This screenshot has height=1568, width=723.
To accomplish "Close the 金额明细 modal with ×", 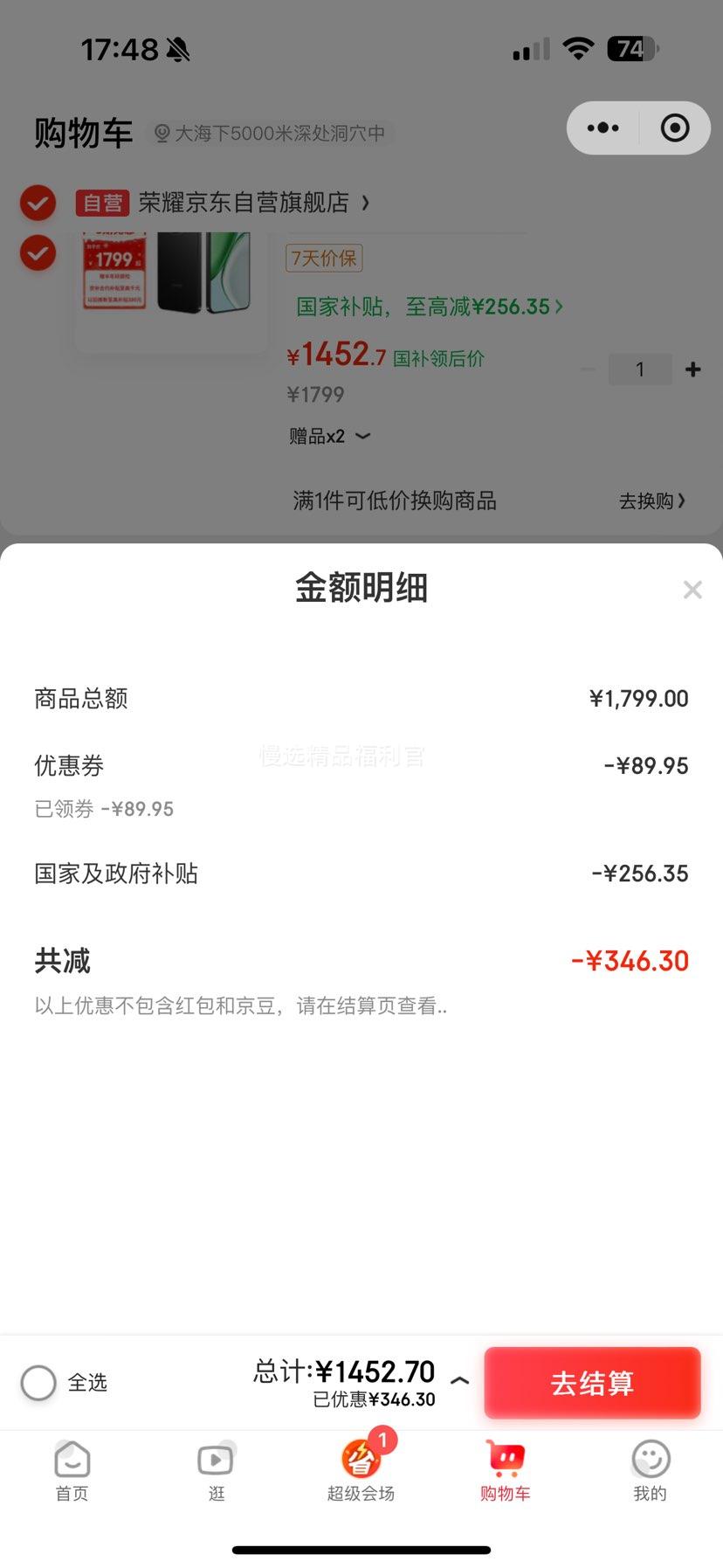I will click(x=692, y=590).
